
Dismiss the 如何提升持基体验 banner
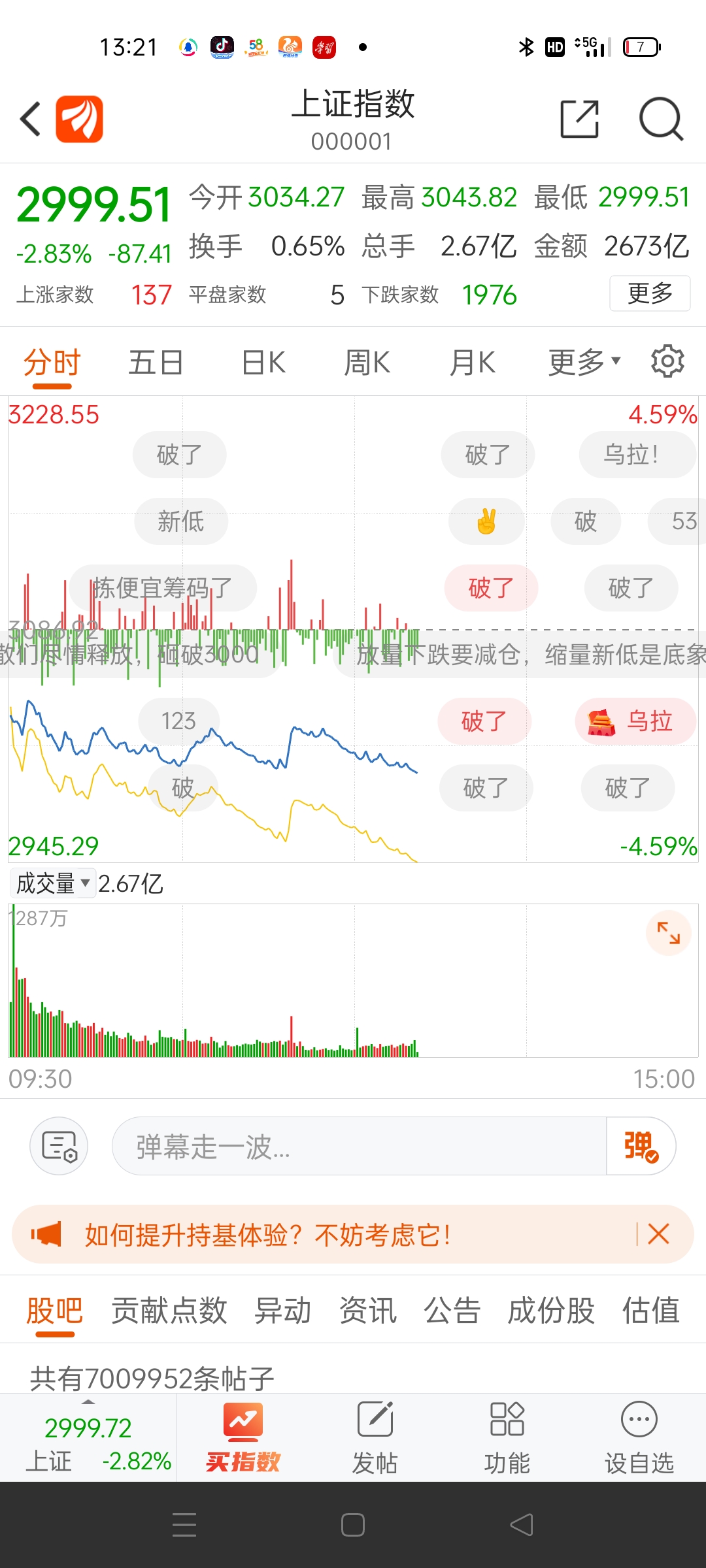click(658, 1234)
